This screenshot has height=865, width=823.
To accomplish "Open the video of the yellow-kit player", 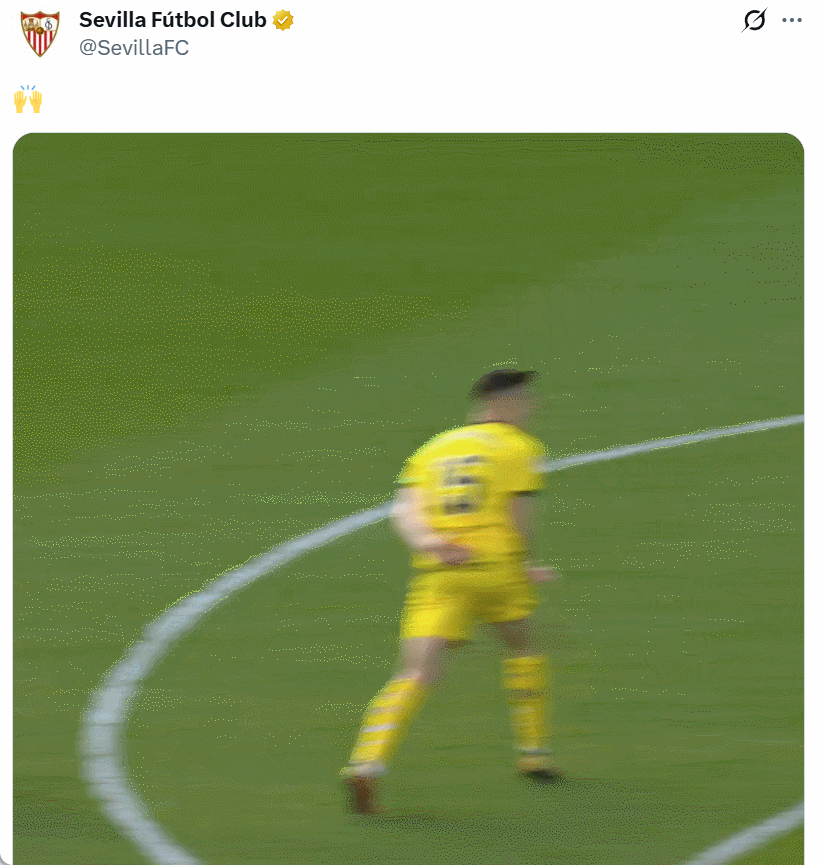I will 408,498.
